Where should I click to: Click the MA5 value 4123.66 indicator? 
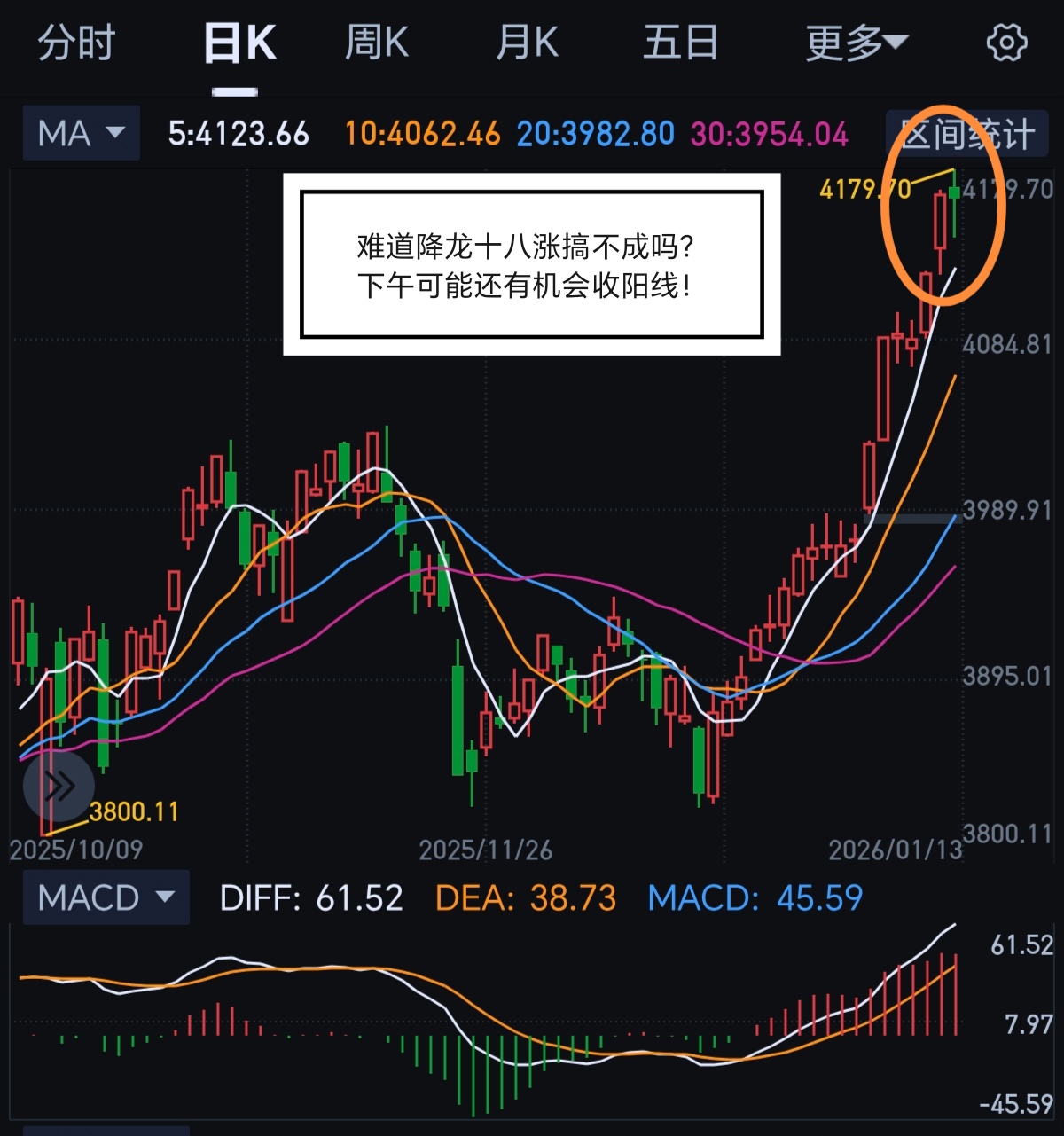tap(238, 133)
